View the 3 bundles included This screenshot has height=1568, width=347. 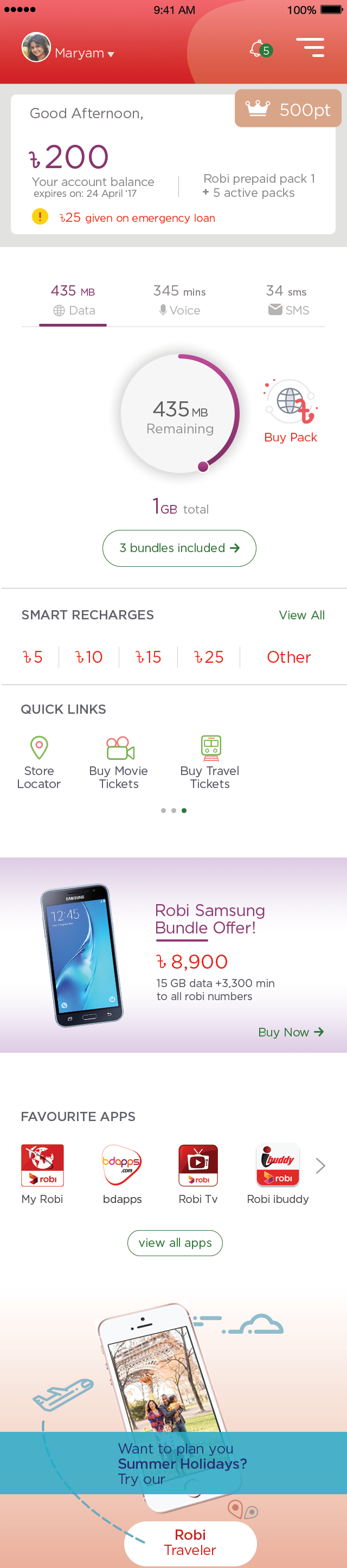(179, 548)
